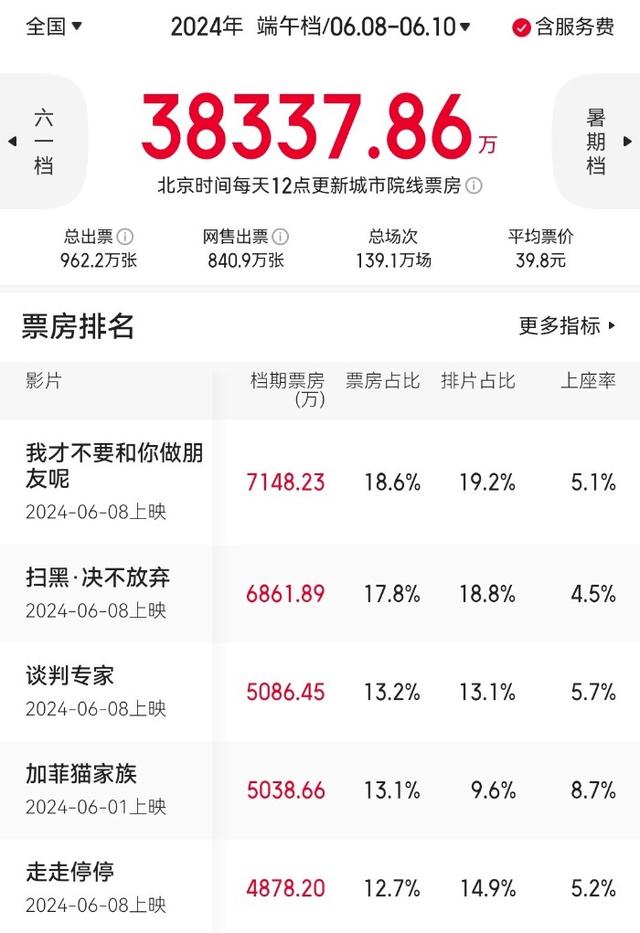
Task: Open the 全国 region dropdown
Action: pos(53,27)
